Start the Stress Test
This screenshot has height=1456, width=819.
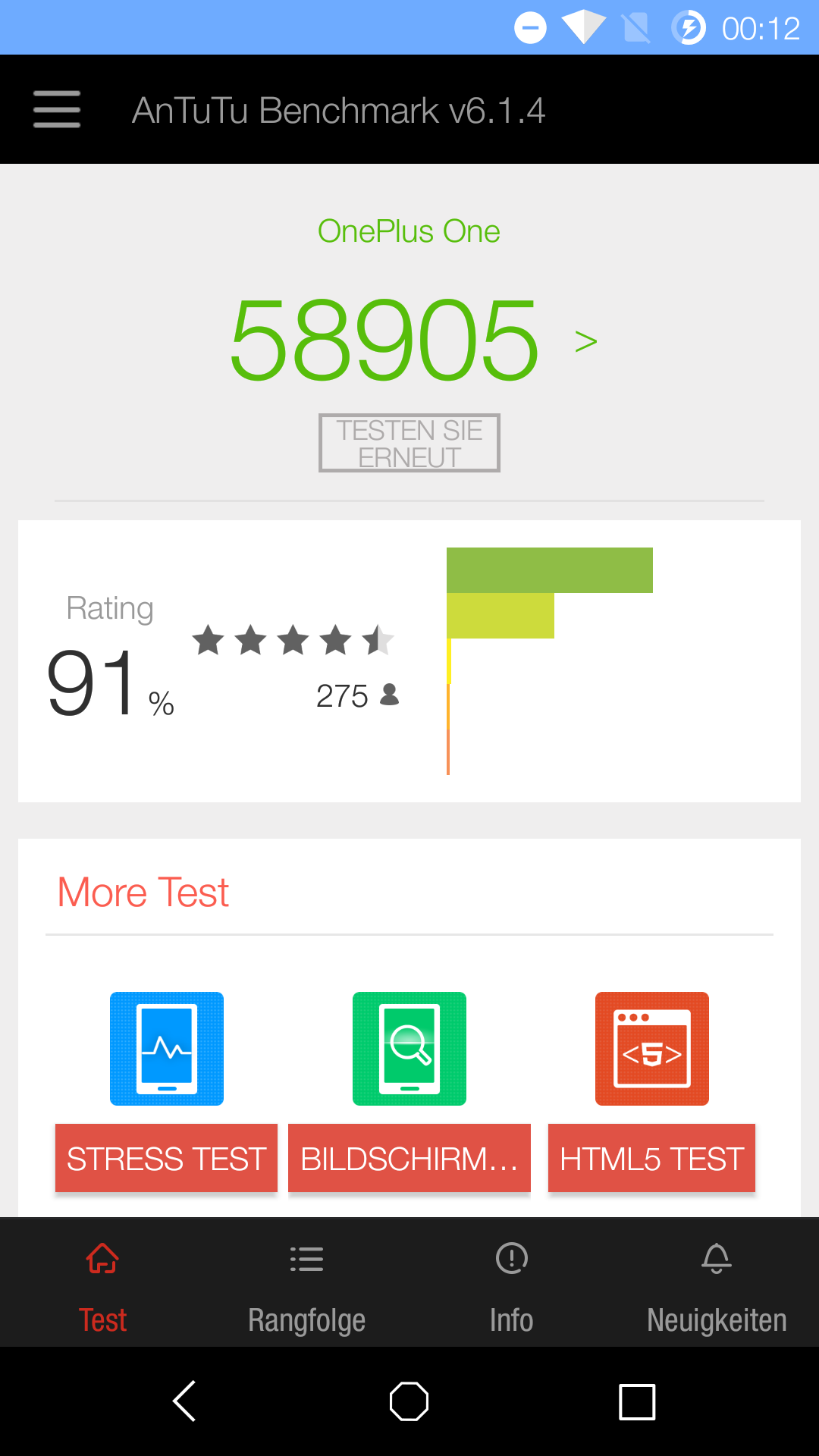[166, 1159]
